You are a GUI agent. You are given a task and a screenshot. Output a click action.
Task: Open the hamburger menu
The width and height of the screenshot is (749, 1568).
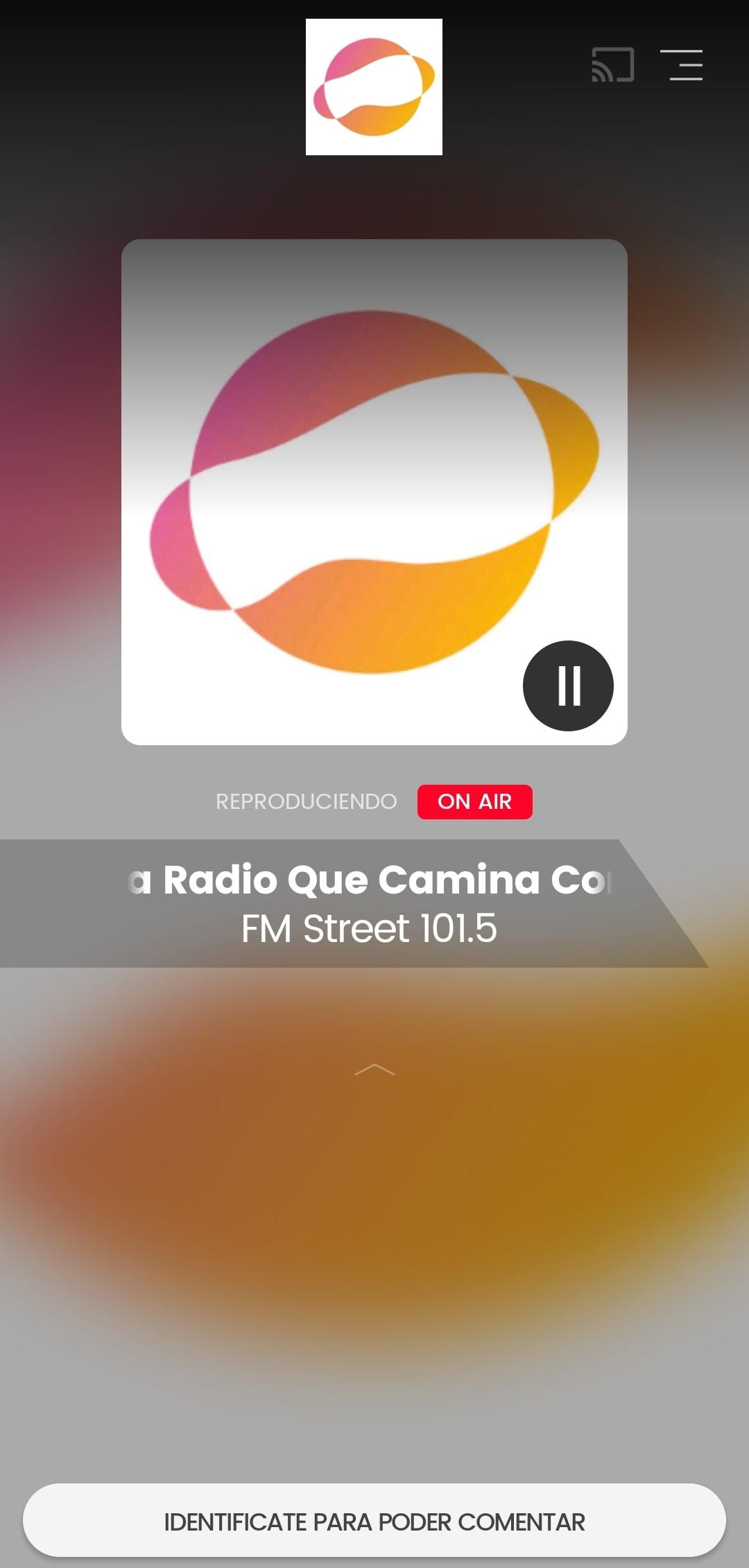coord(682,65)
